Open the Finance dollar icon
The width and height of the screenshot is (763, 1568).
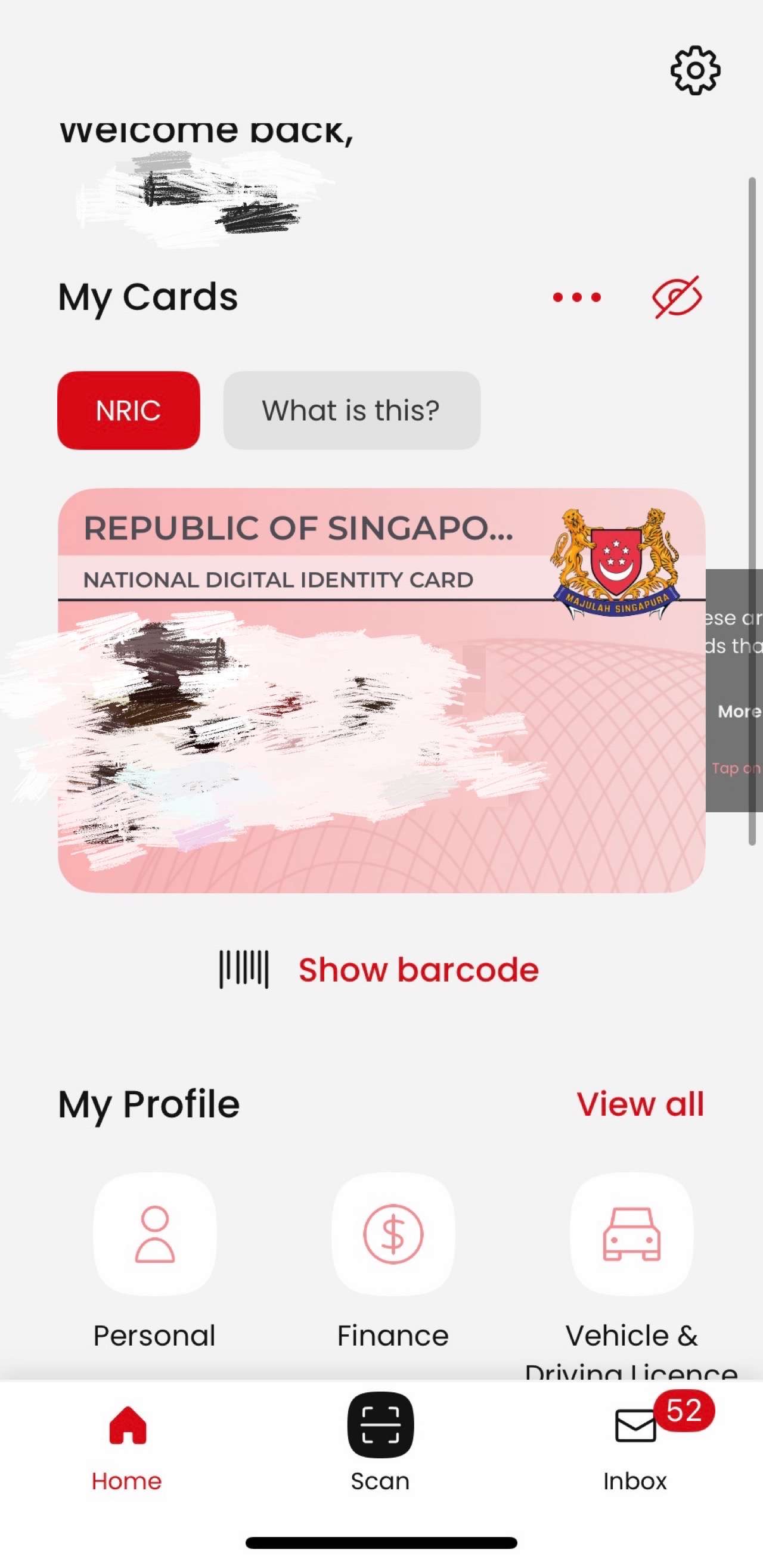[393, 1233]
